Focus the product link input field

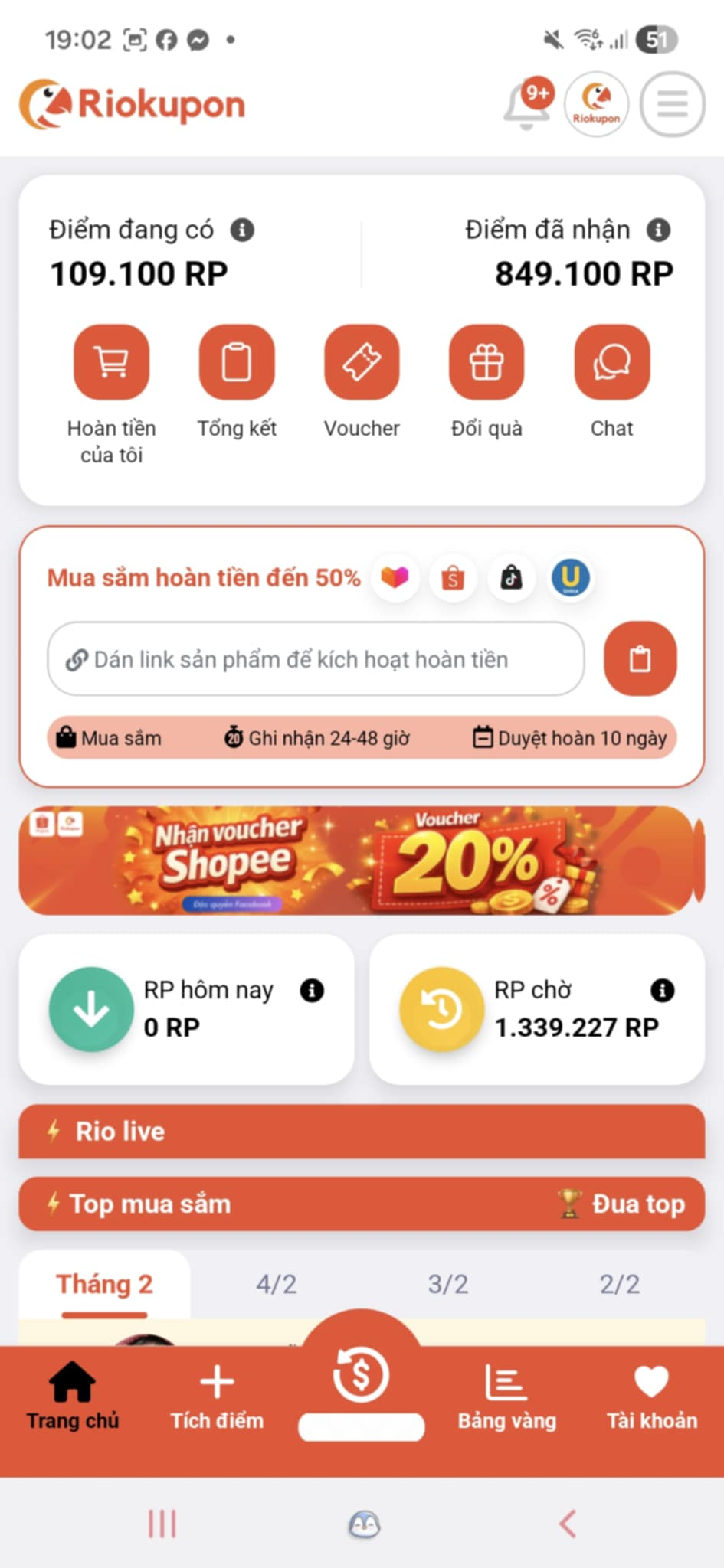(316, 659)
